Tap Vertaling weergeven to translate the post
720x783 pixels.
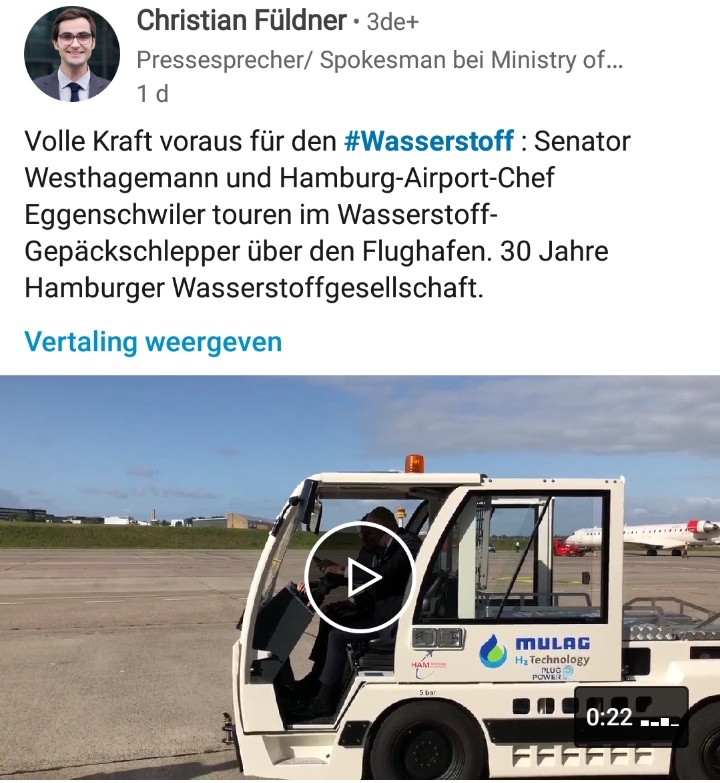click(x=153, y=342)
